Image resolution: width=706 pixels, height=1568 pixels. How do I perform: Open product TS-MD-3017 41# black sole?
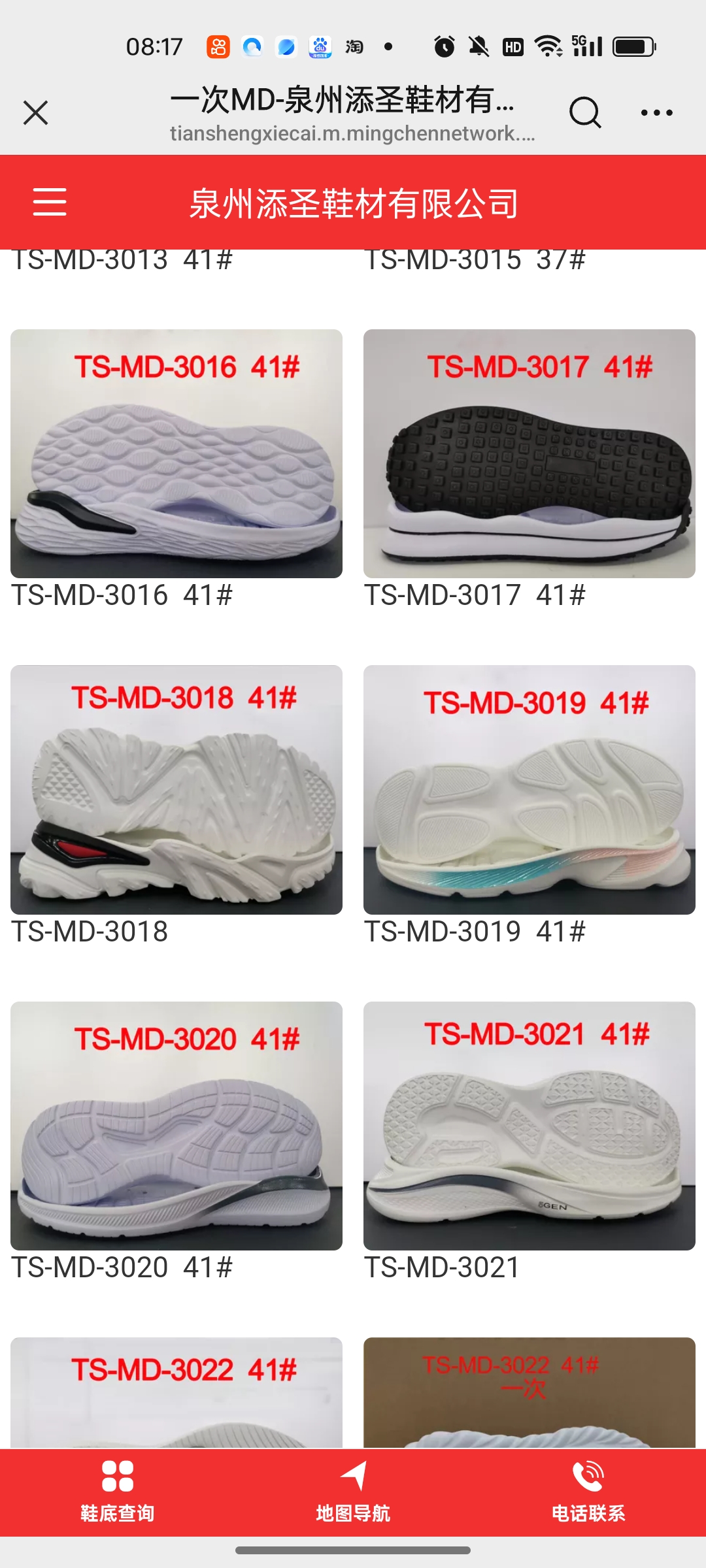pyautogui.click(x=529, y=453)
